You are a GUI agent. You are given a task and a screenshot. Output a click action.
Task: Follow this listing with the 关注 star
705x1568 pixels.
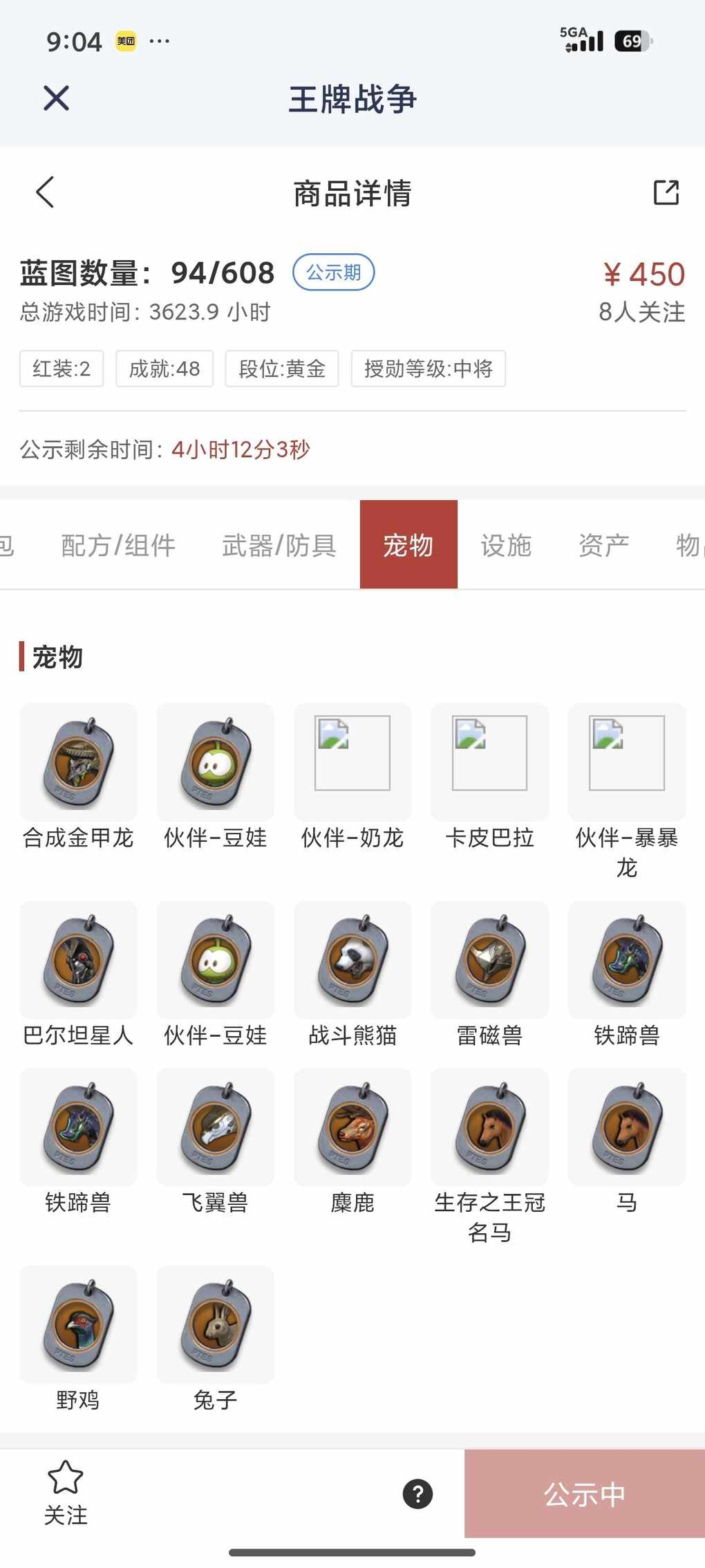(66, 1493)
